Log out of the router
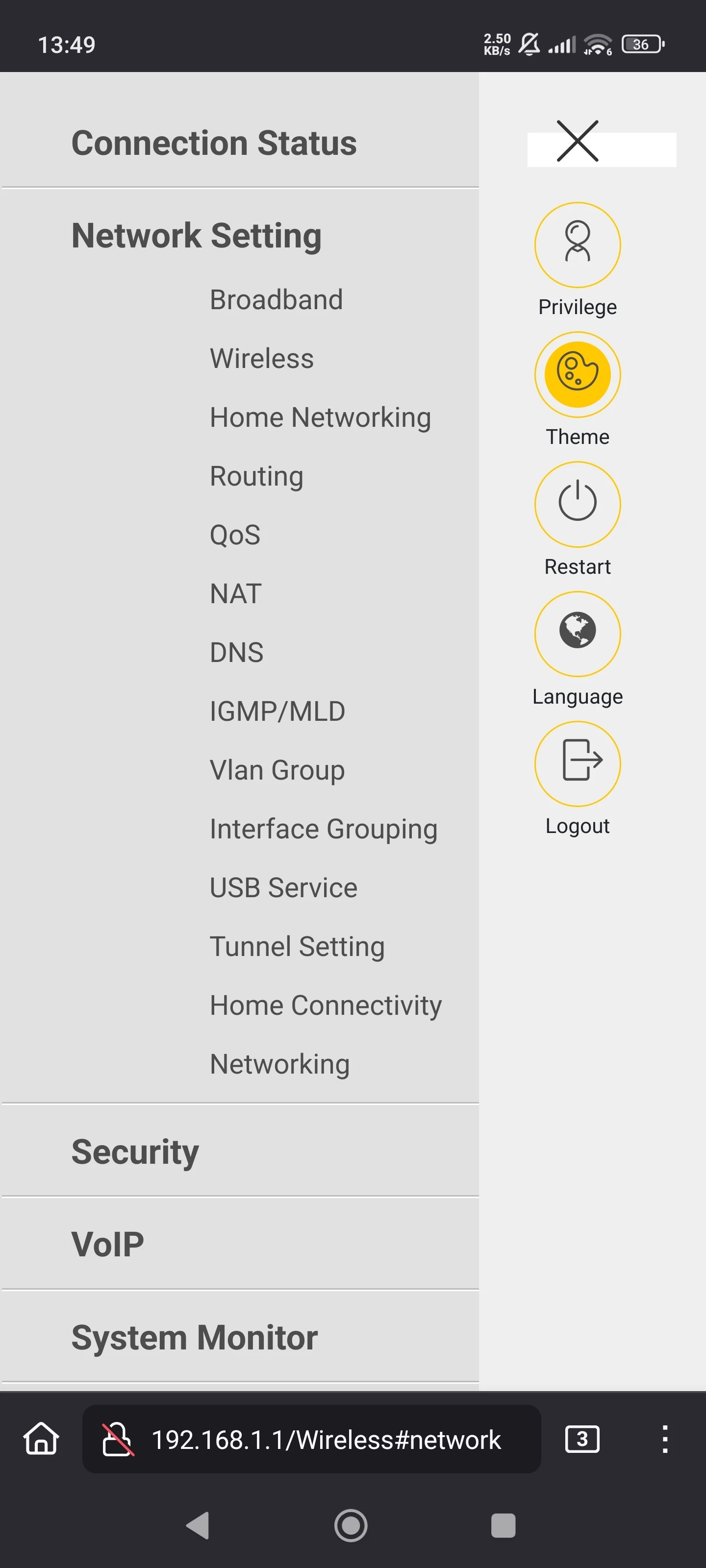Viewport: 706px width, 1568px height. coord(578,764)
